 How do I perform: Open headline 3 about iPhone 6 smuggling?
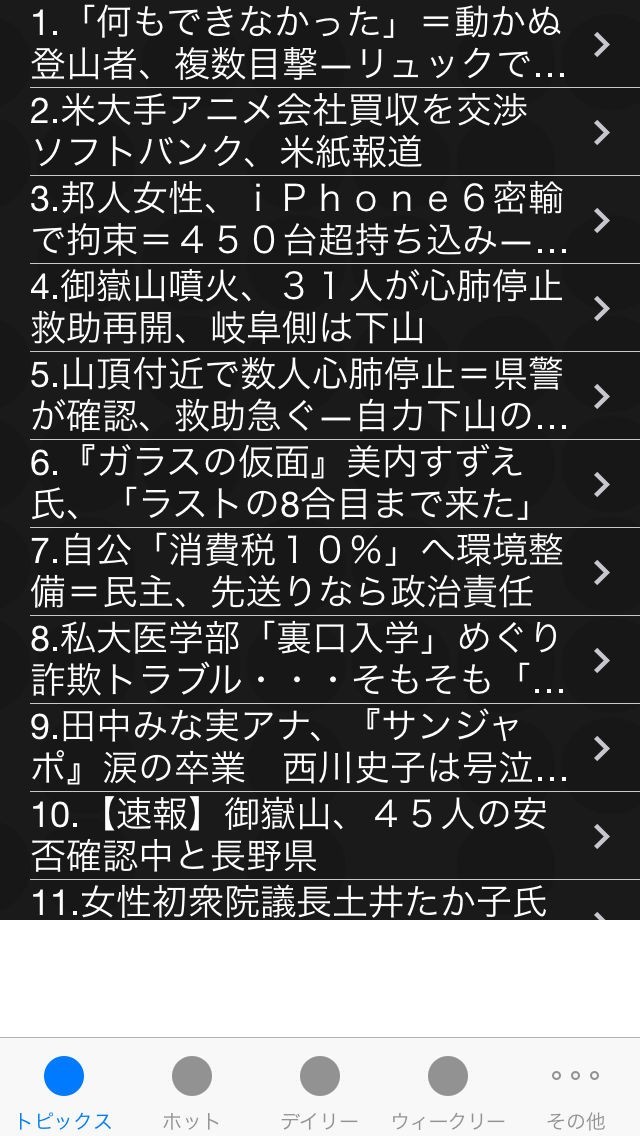tap(320, 220)
